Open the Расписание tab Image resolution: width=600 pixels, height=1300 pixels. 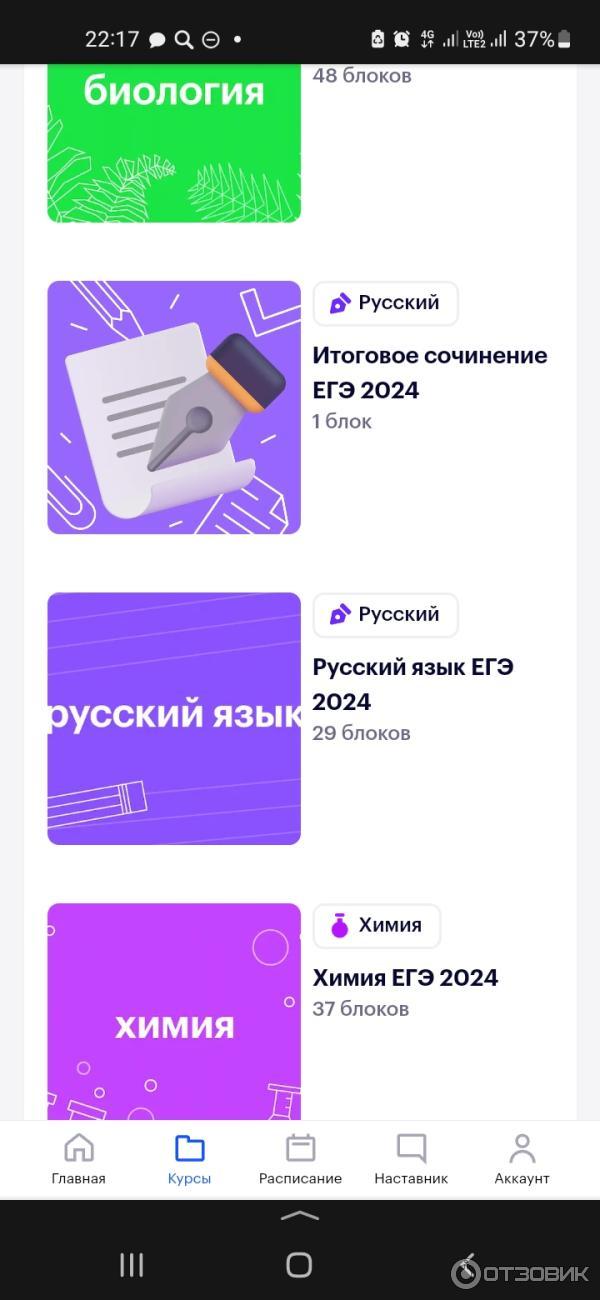coord(300,1158)
